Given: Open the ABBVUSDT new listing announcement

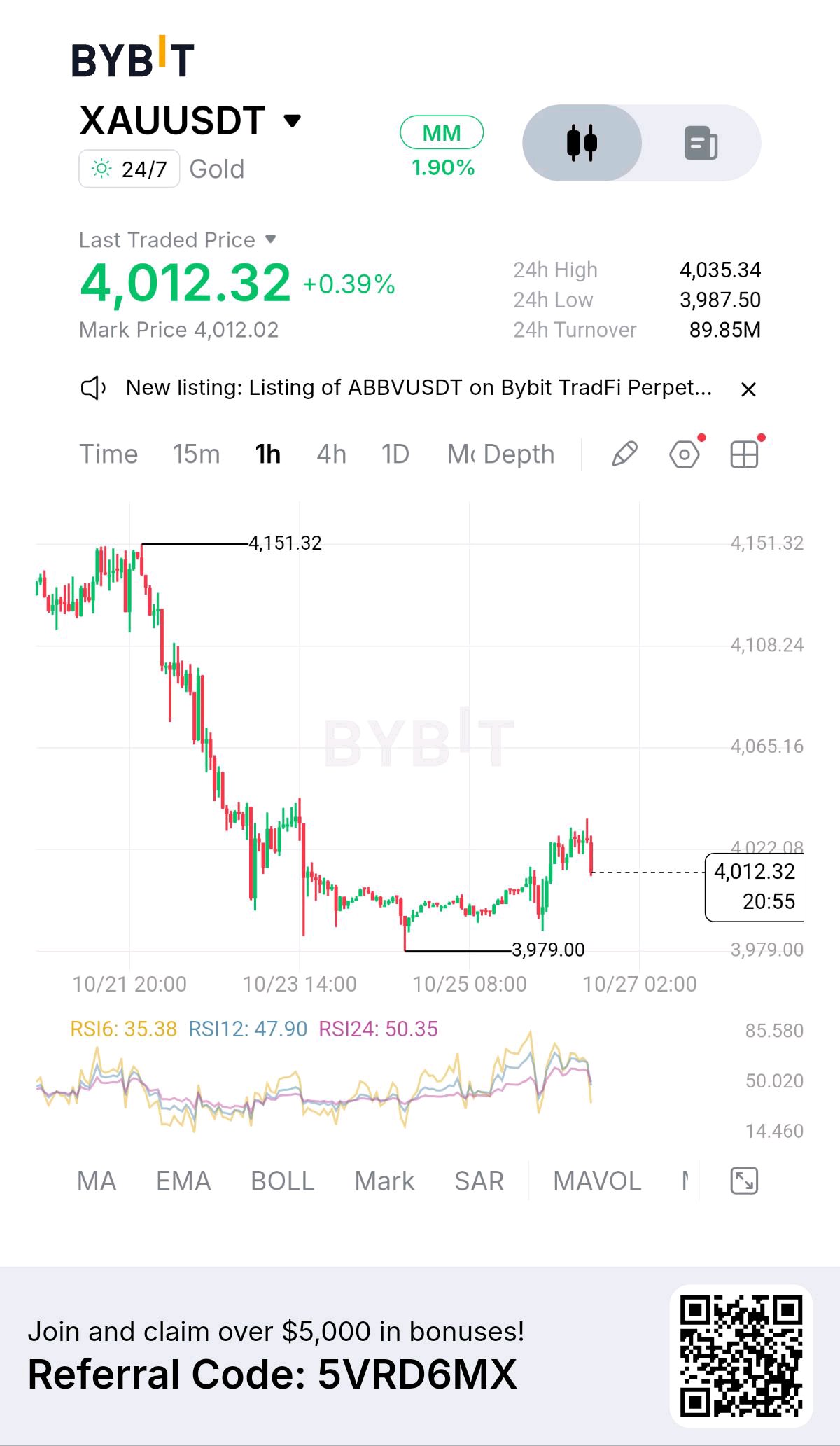Looking at the screenshot, I should point(419,387).
